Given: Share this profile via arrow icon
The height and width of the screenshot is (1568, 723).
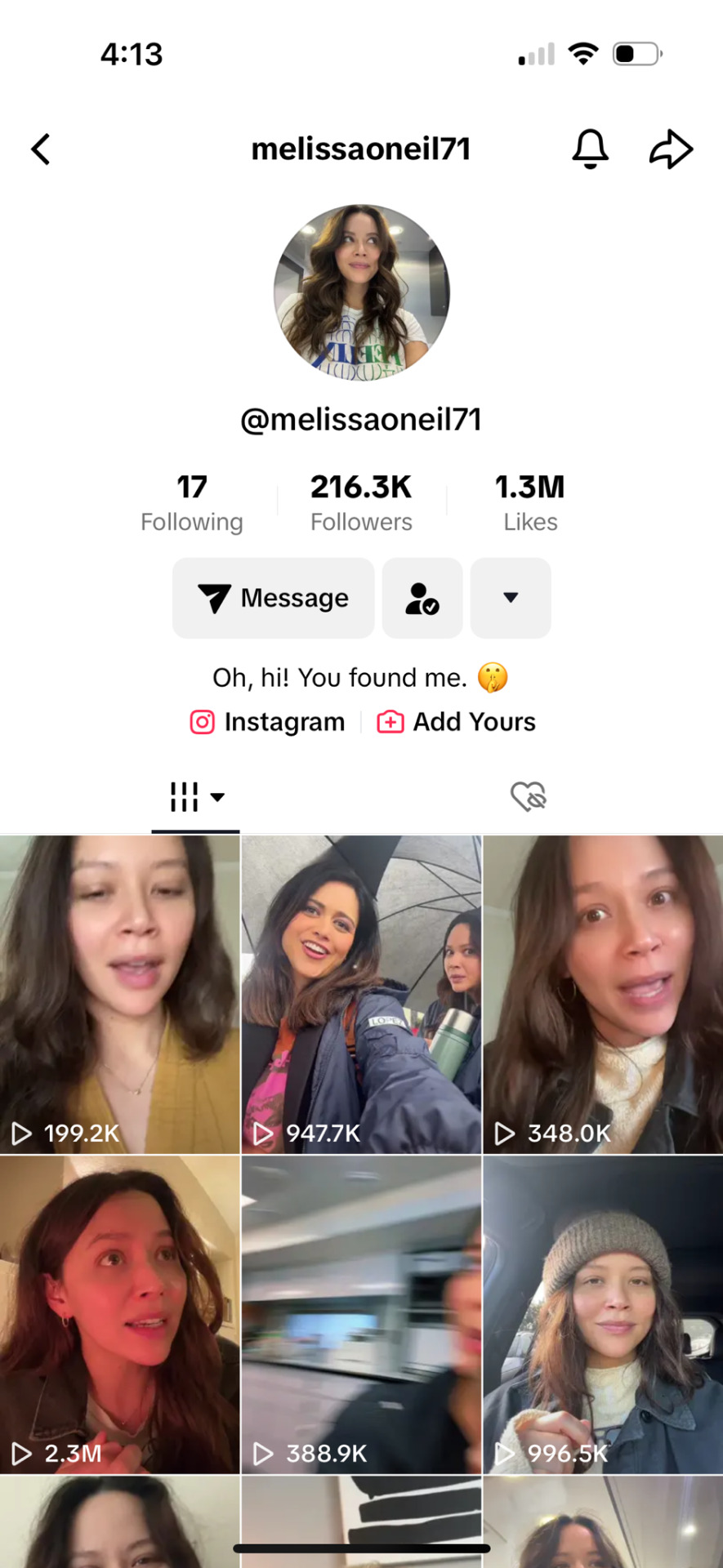Looking at the screenshot, I should tap(671, 149).
